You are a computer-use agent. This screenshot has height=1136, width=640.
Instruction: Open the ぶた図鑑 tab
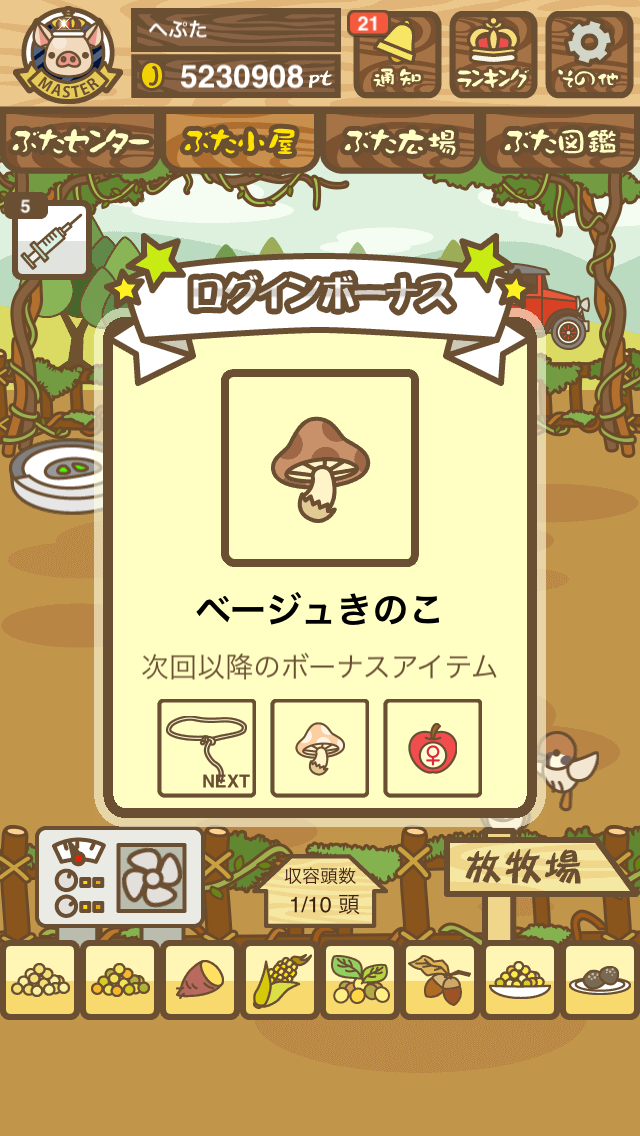560,141
